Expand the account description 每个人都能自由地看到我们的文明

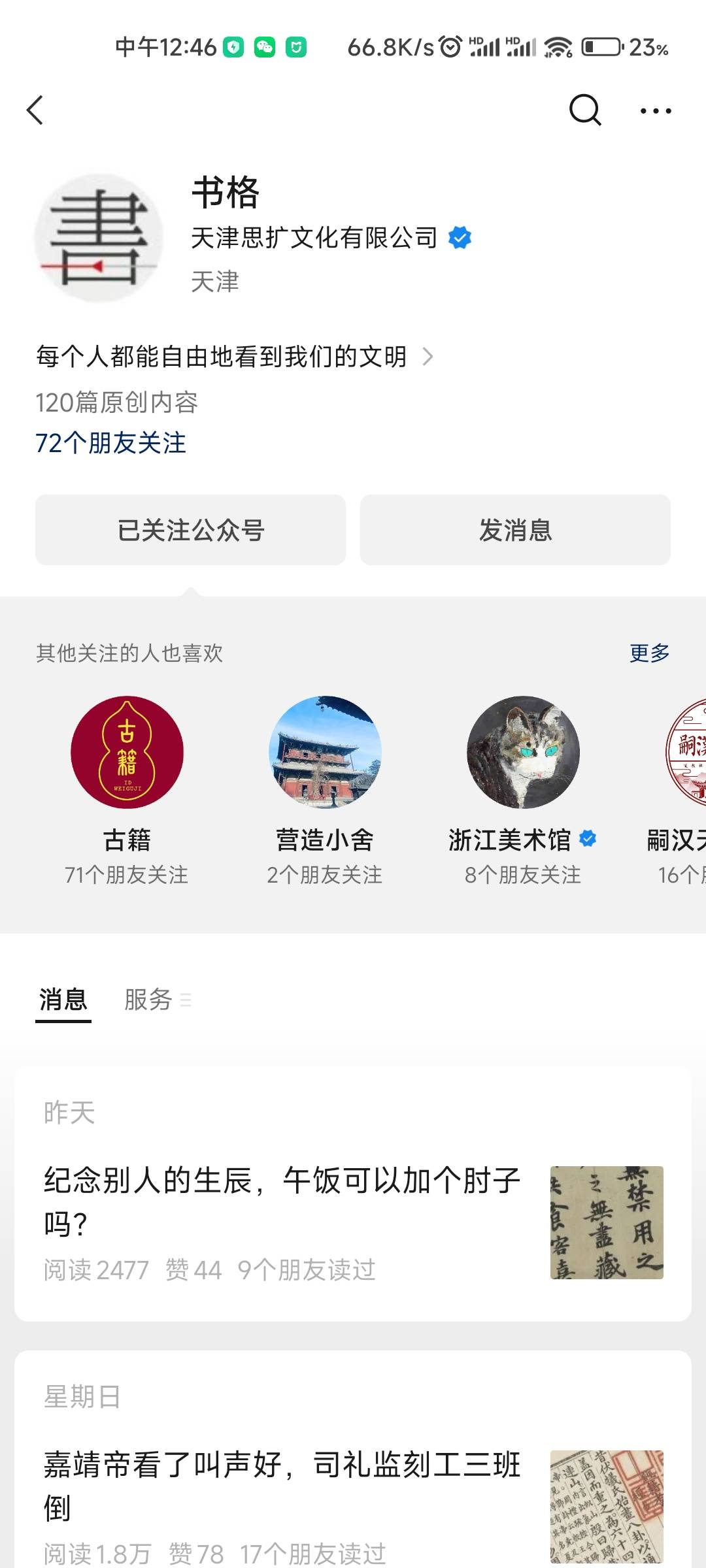234,357
